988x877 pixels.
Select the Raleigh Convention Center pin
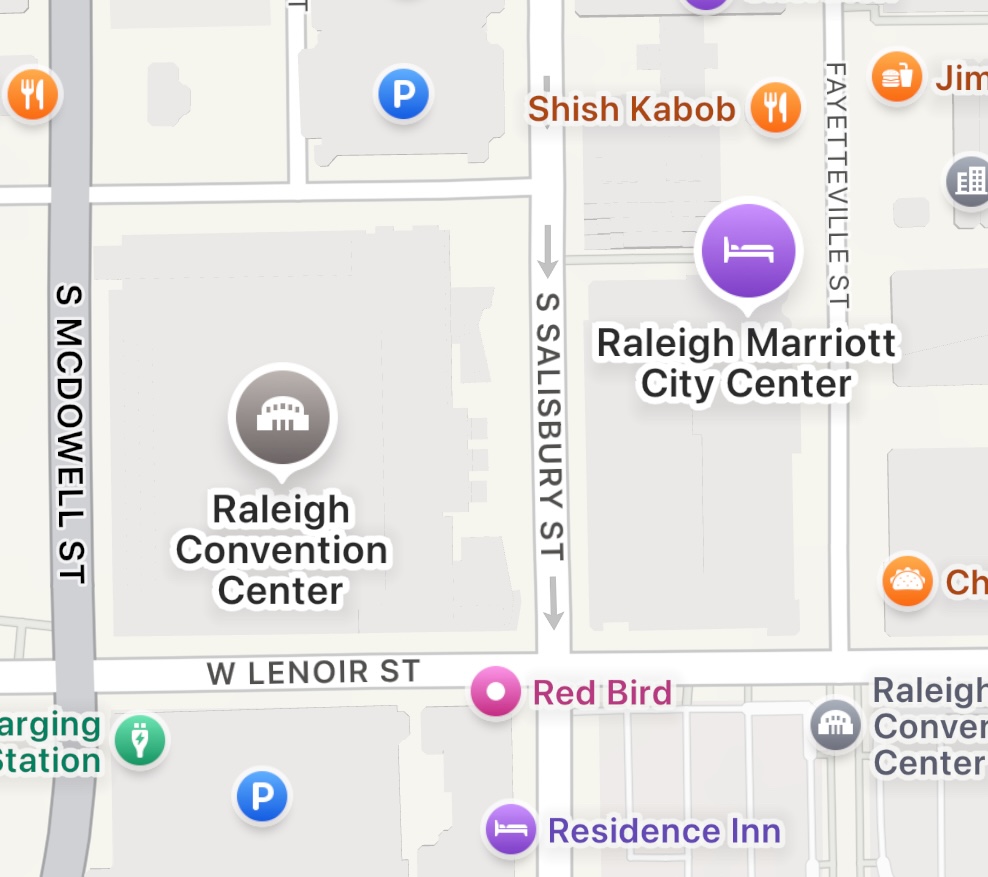click(x=283, y=416)
